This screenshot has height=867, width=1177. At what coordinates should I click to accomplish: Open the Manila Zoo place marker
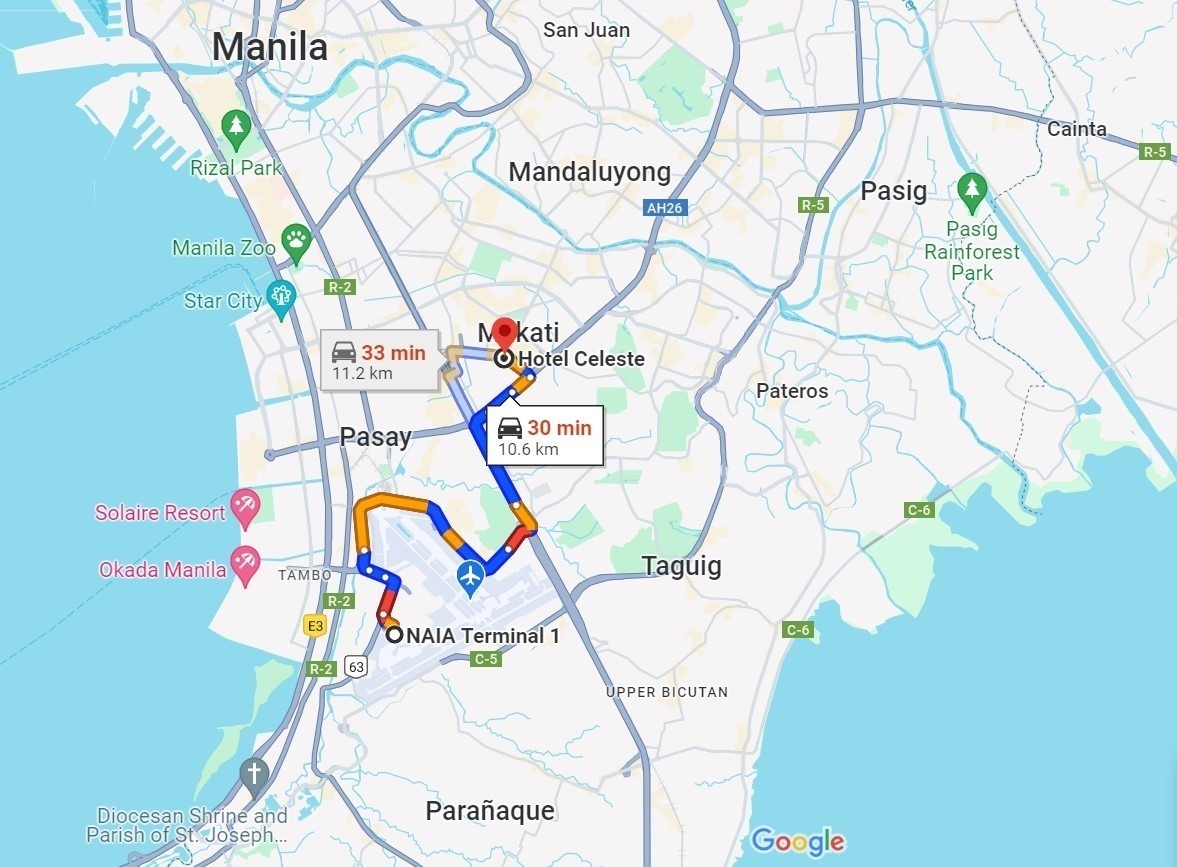(x=296, y=241)
